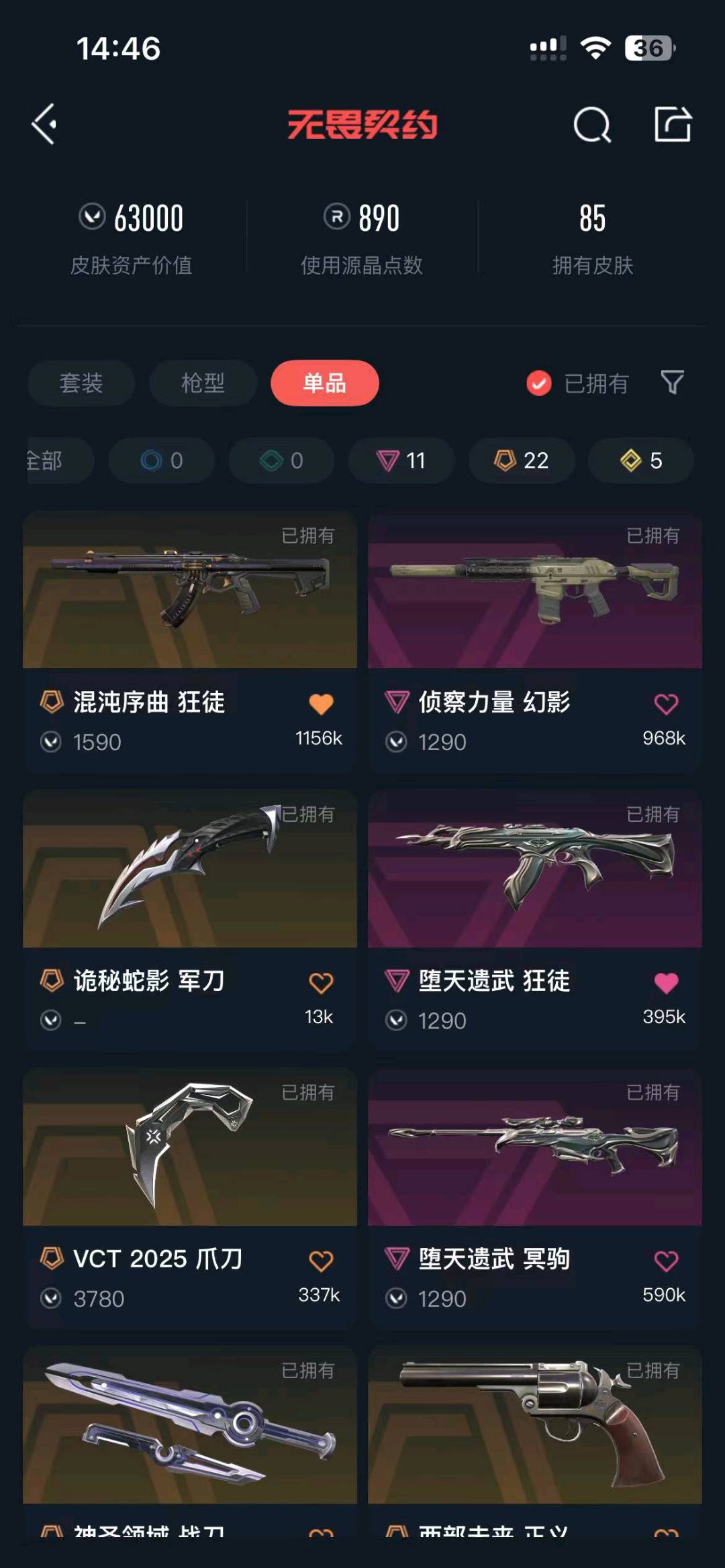Image resolution: width=725 pixels, height=1568 pixels.
Task: Open the 诡秘蛇影 军刀 skin card
Action: (x=190, y=920)
